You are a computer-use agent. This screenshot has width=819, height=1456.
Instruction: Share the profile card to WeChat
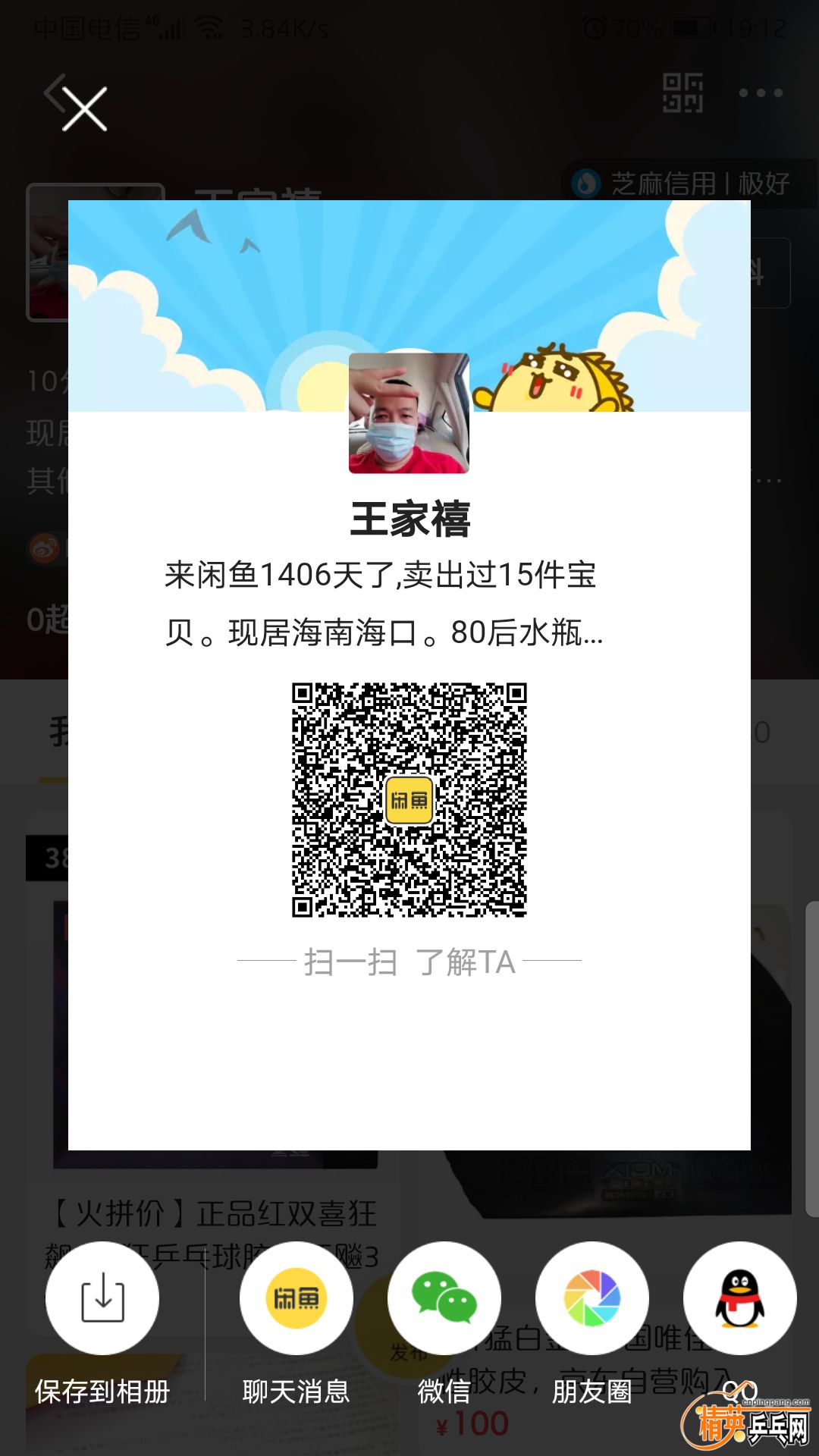coord(444,1298)
